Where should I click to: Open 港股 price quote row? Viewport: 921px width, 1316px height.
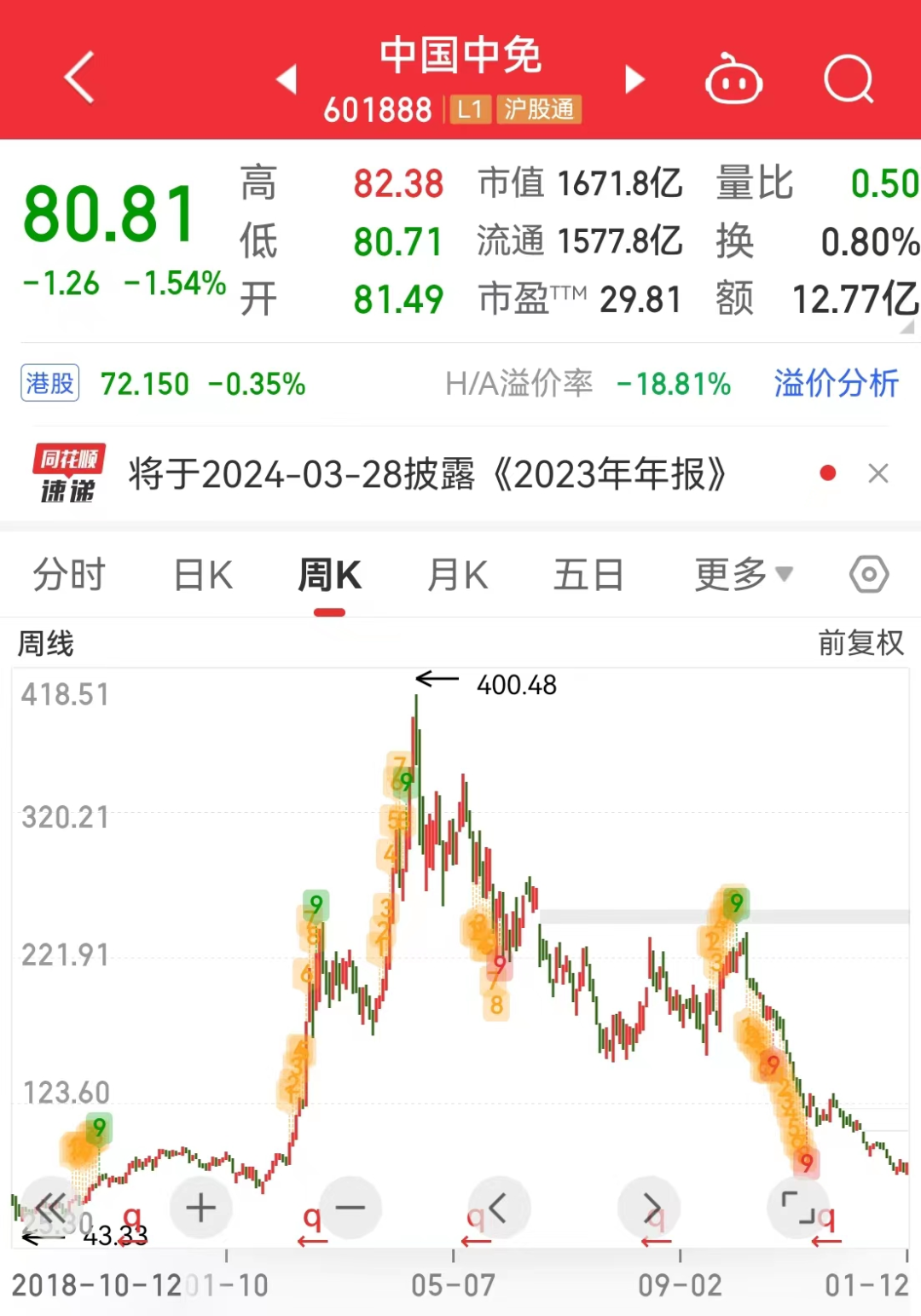click(x=162, y=384)
